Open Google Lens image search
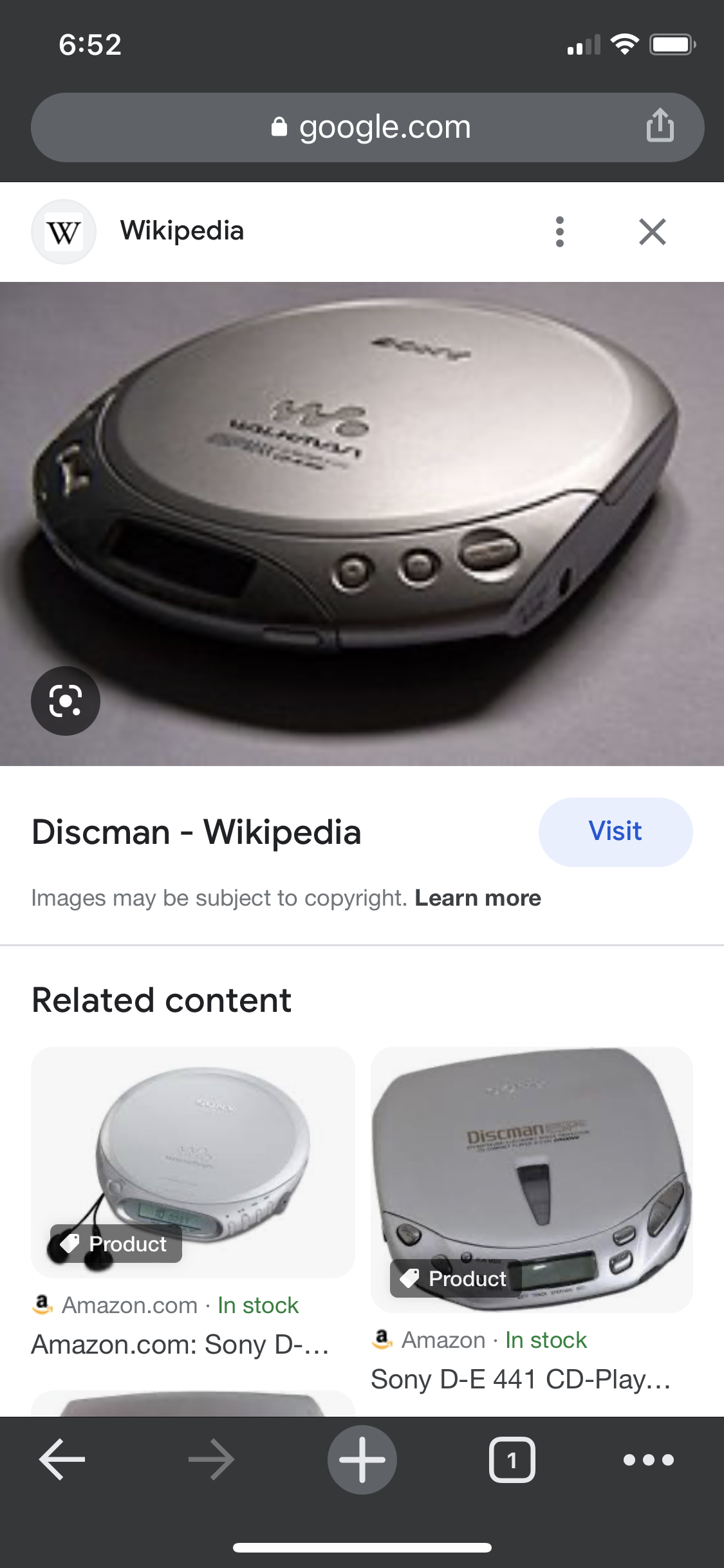Viewport: 724px width, 1568px height. (66, 701)
